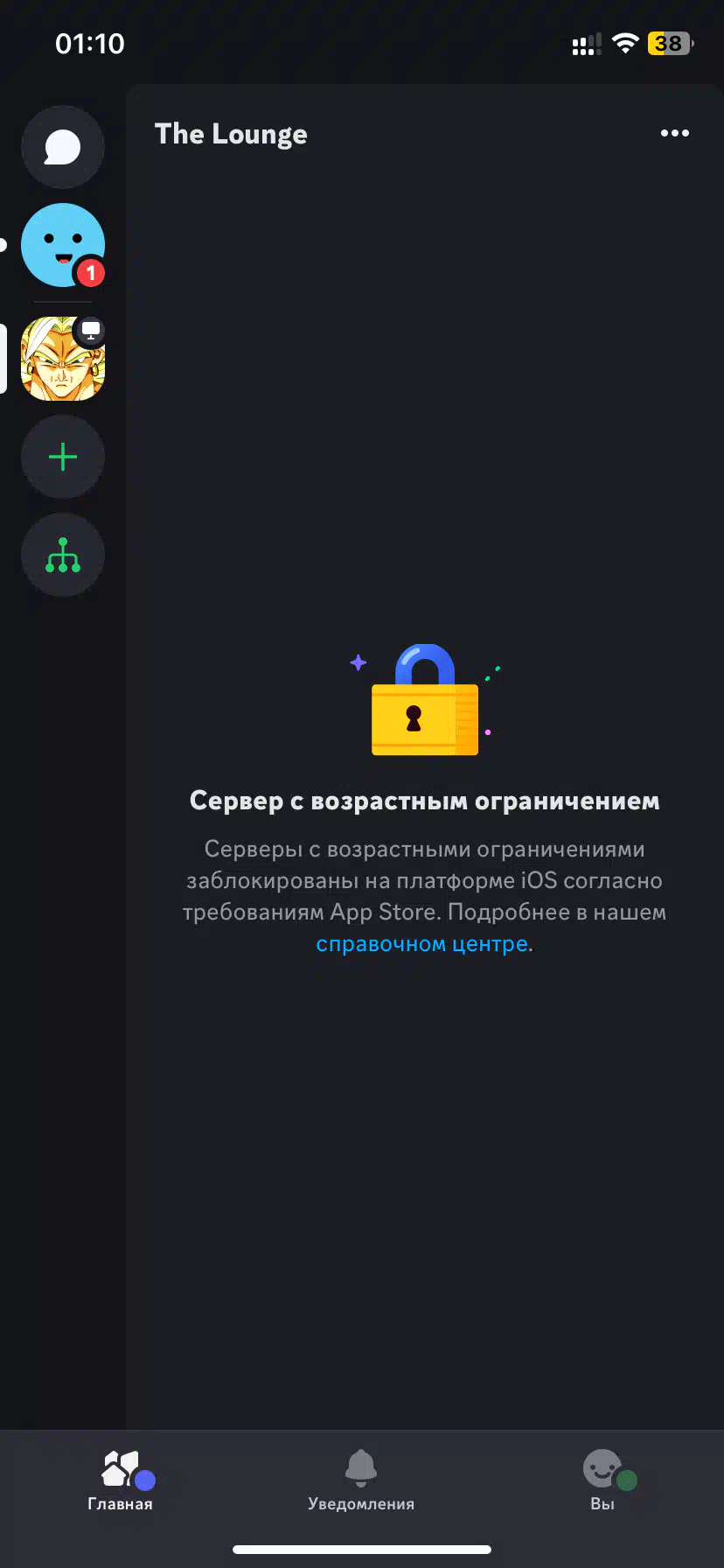Switch to the Главная tab
This screenshot has height=1568, width=724.
click(120, 1480)
